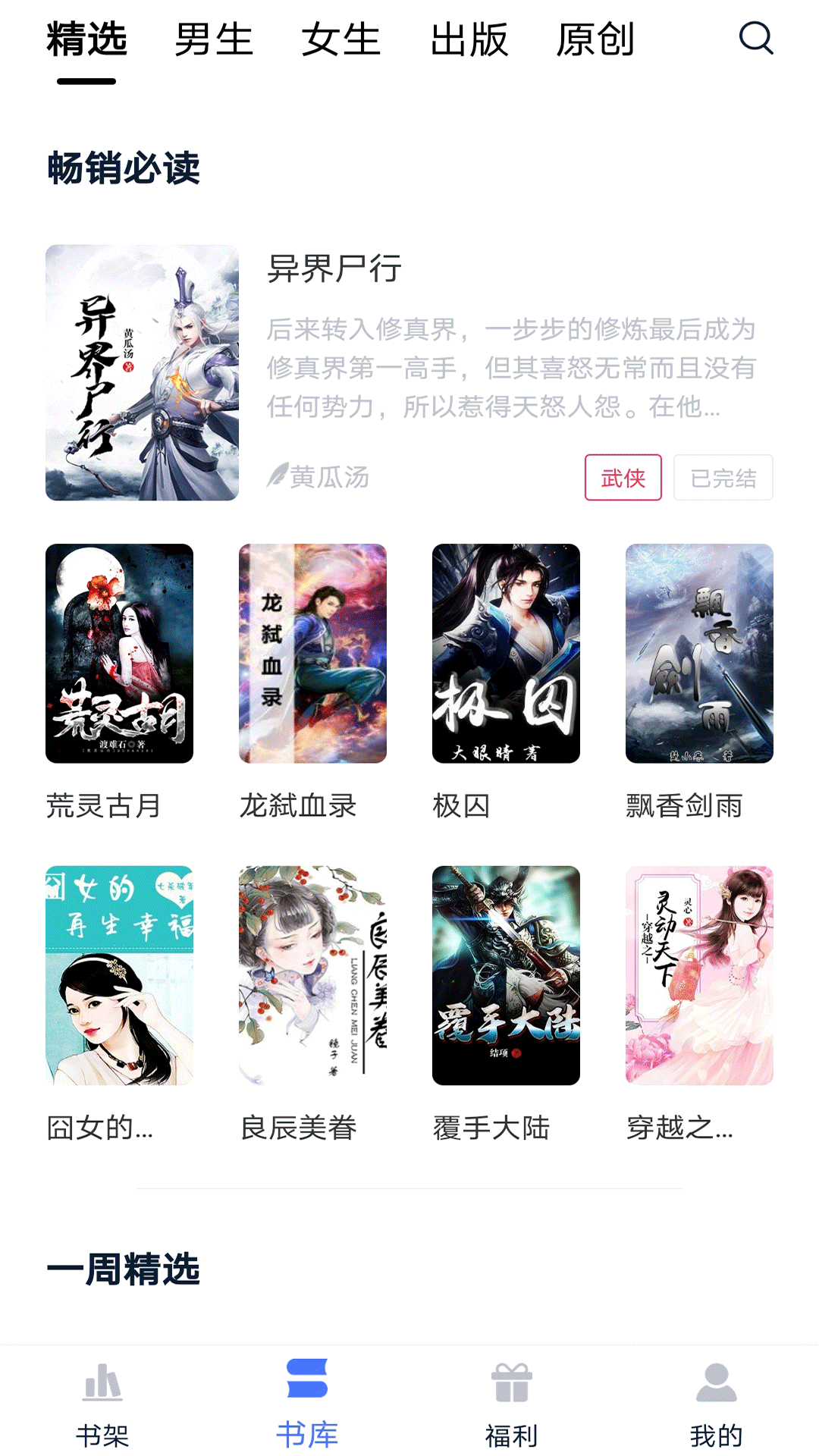Click the 已完结 status tag
819x1456 pixels.
click(723, 478)
